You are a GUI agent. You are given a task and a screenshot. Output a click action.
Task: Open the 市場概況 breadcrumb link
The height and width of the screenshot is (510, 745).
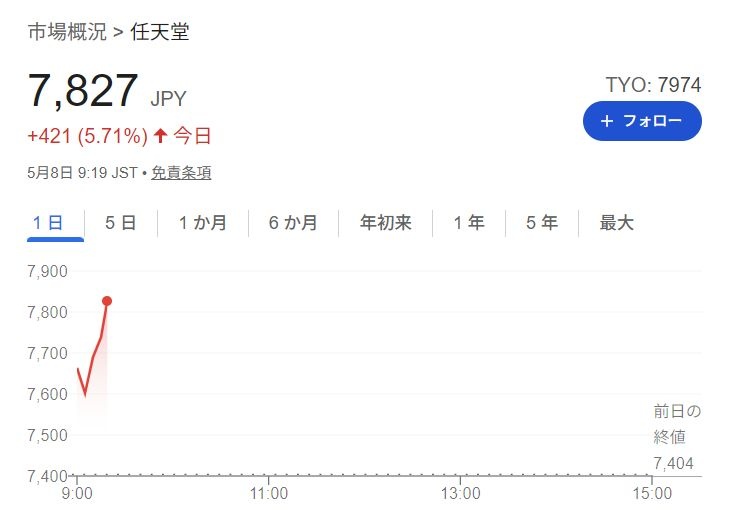pyautogui.click(x=67, y=32)
